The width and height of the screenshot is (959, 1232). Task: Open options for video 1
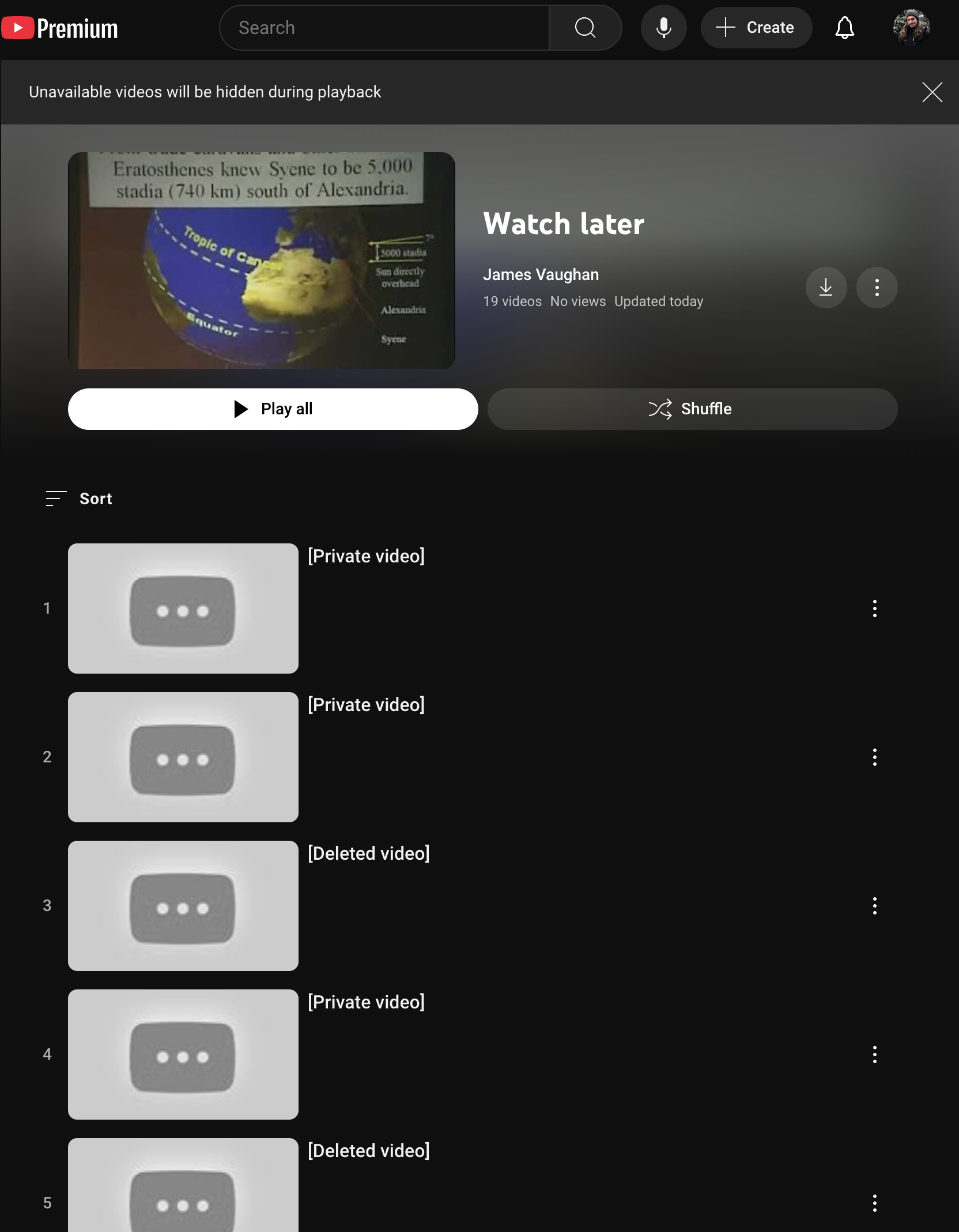point(875,609)
